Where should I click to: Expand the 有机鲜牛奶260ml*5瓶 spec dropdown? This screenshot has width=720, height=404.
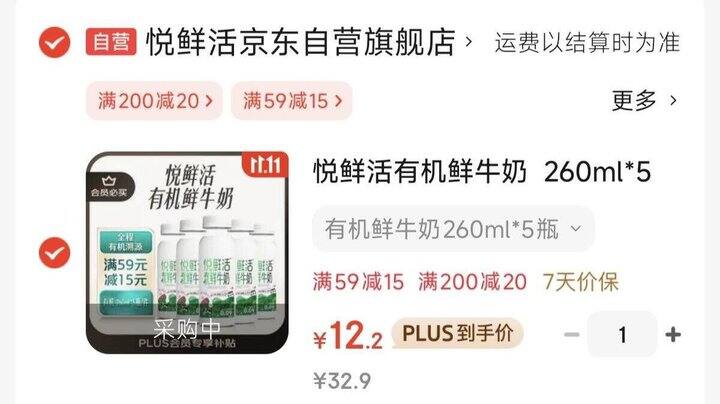(x=453, y=229)
